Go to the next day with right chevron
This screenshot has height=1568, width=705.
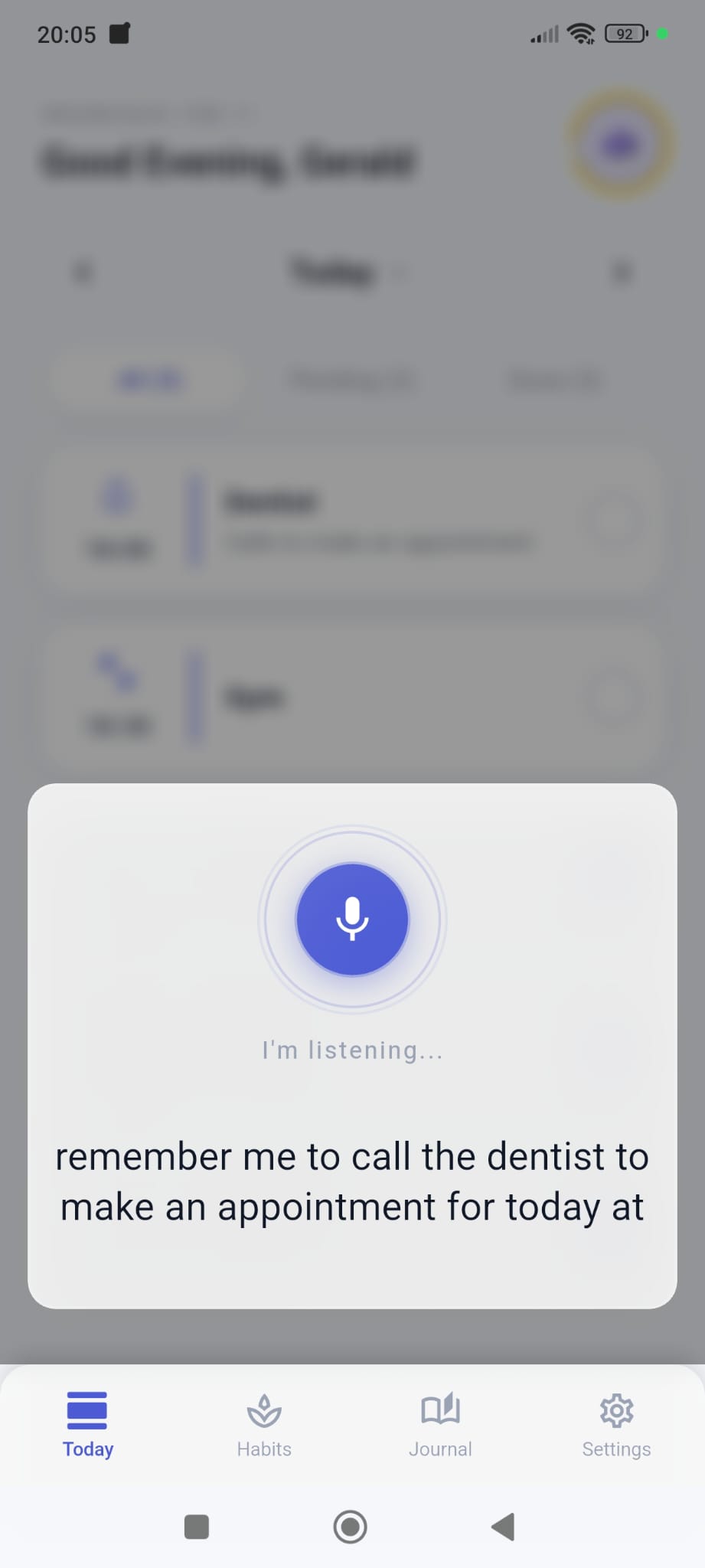point(622,273)
